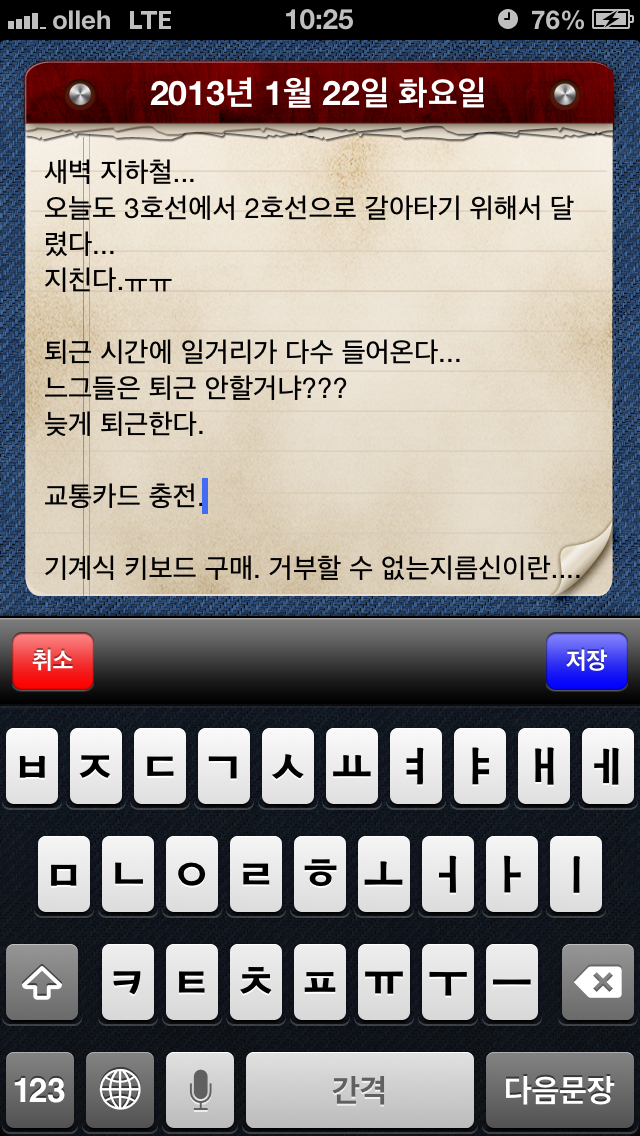Image resolution: width=640 pixels, height=1136 pixels.
Task: Change keyboard language with the globe key
Action: 120,1090
